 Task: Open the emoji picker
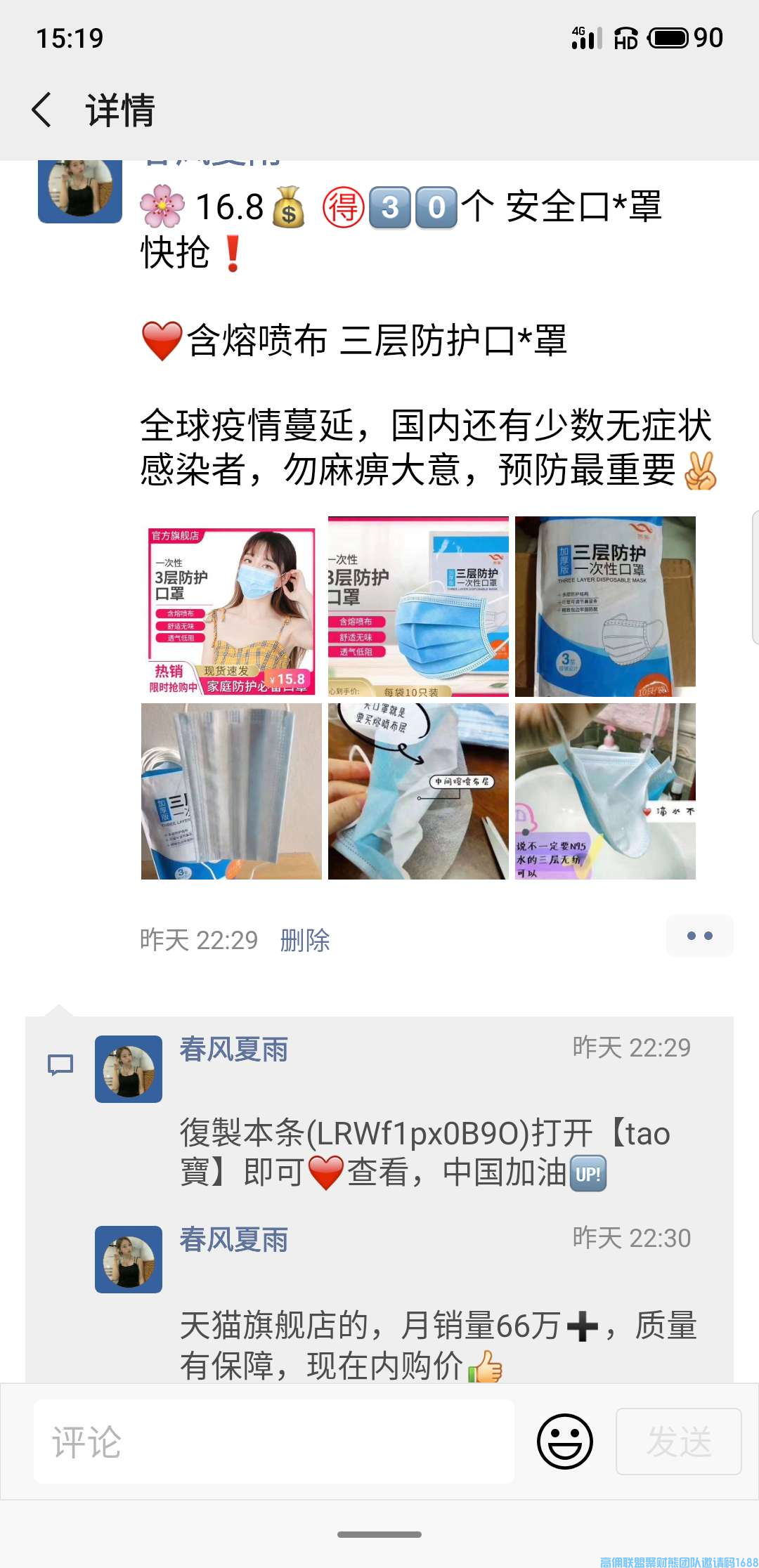tap(565, 1442)
